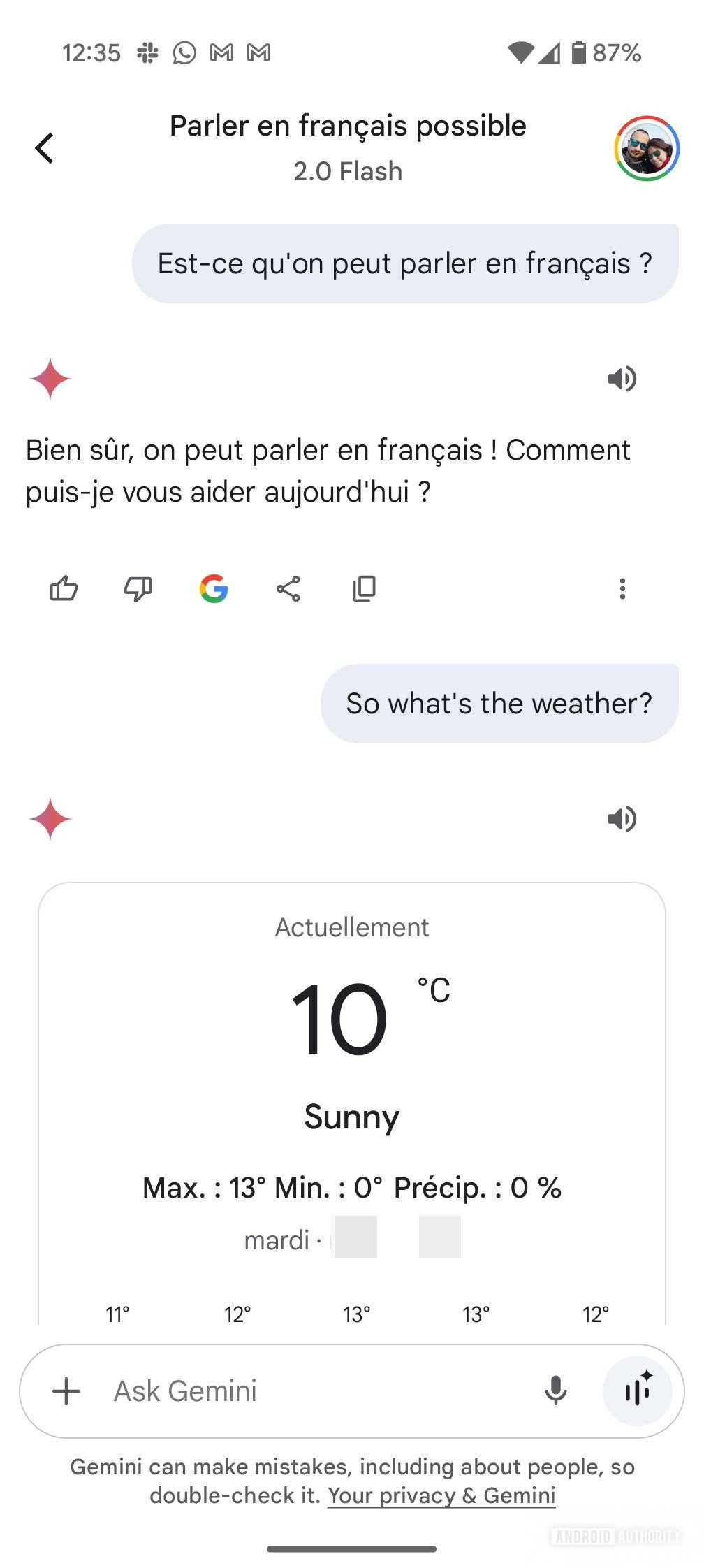Start voice input with the microphone
This screenshot has height=1568, width=704.
click(556, 1391)
